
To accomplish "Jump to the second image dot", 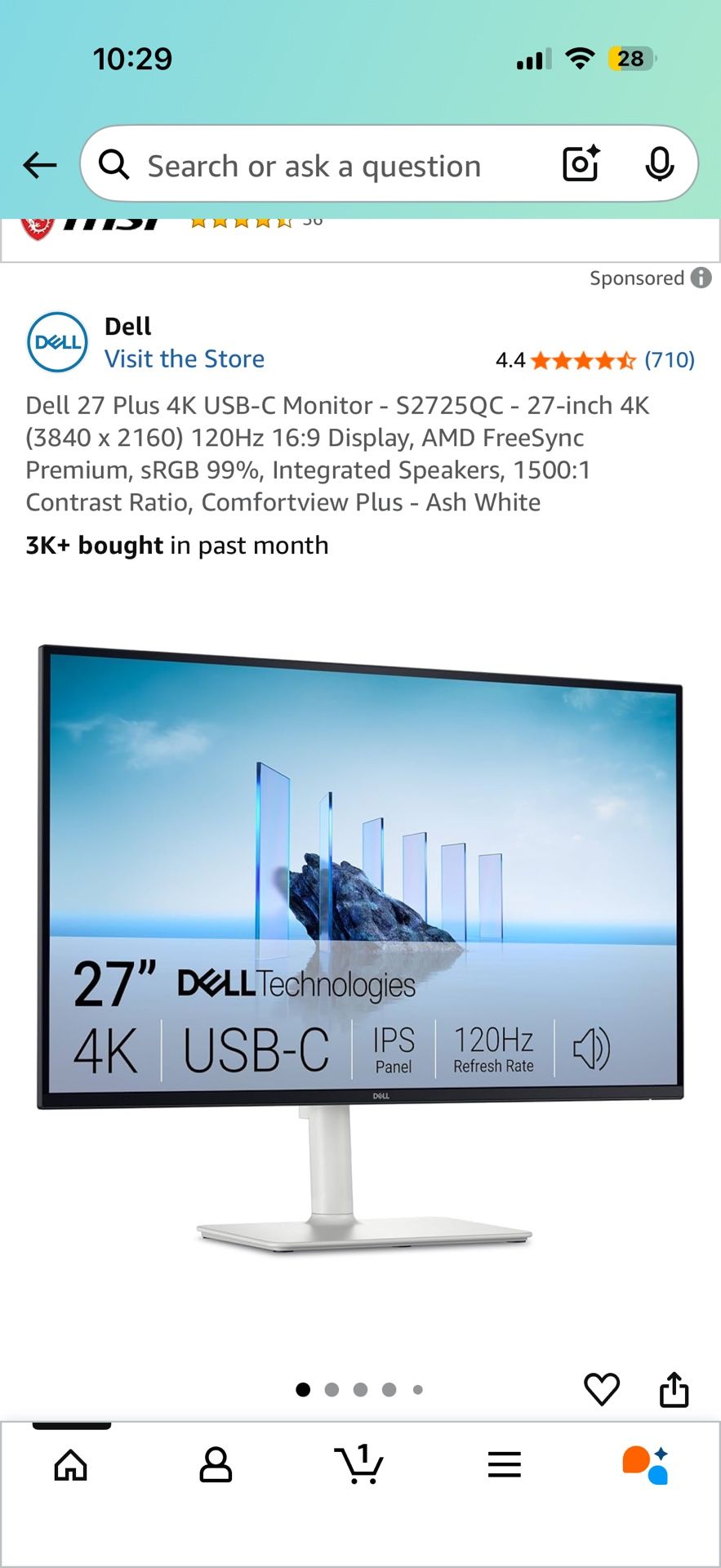I will (x=332, y=1389).
